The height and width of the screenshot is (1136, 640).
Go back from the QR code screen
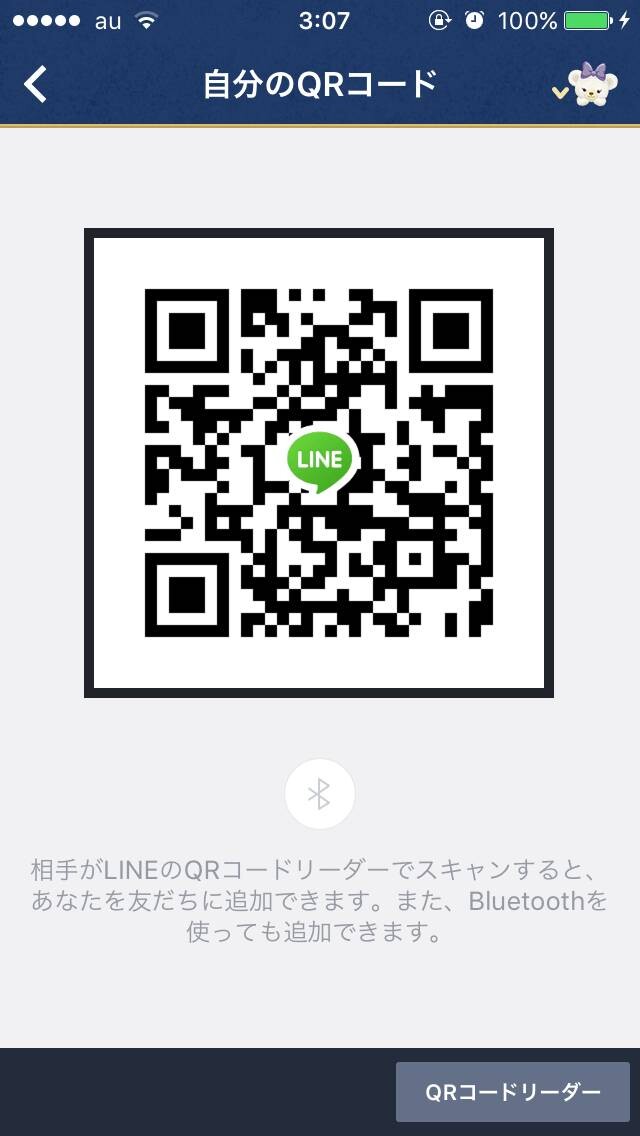(35, 84)
